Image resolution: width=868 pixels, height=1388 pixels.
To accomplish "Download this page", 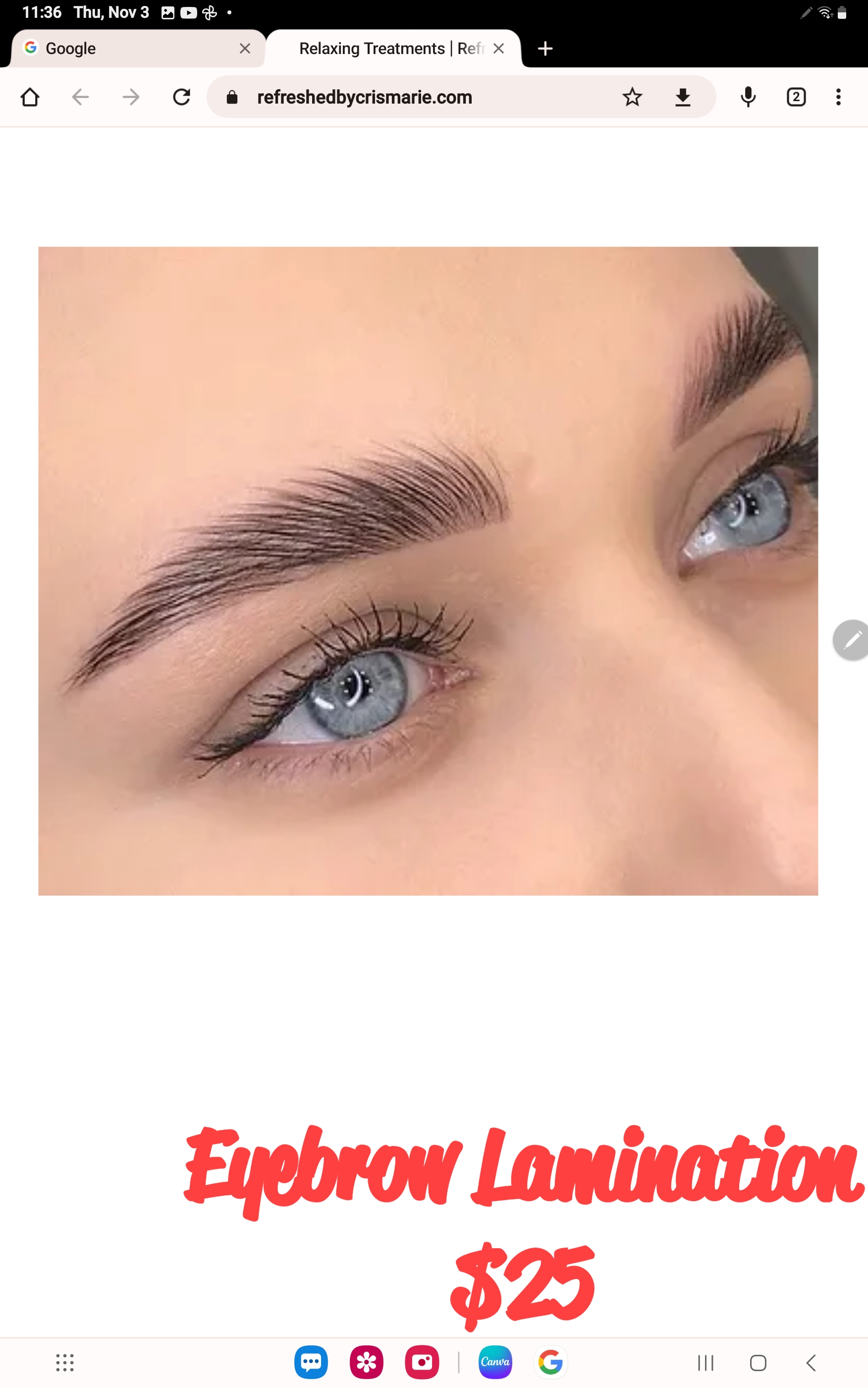I will click(x=682, y=97).
